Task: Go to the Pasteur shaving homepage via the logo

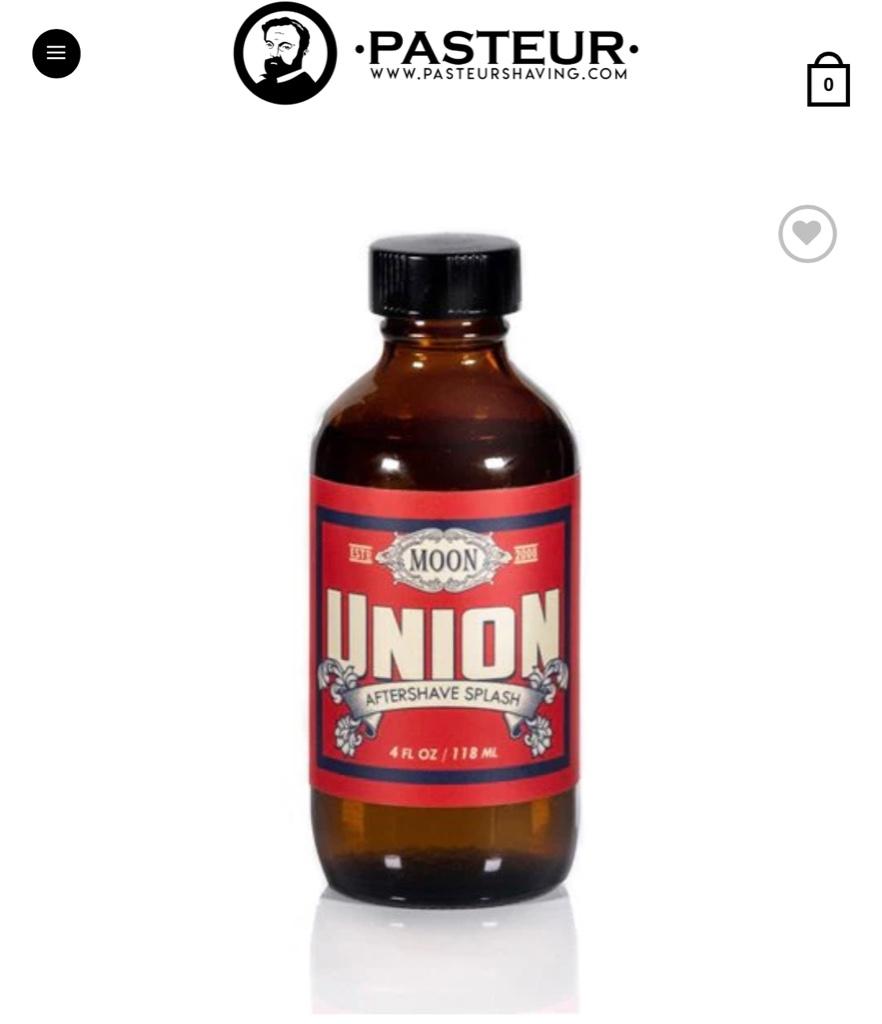Action: point(436,53)
